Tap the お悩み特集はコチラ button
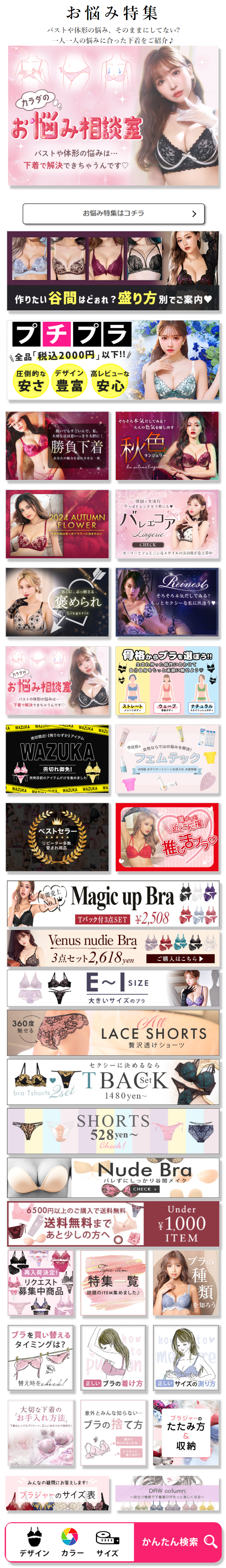The height and width of the screenshot is (1568, 226). [x=113, y=213]
